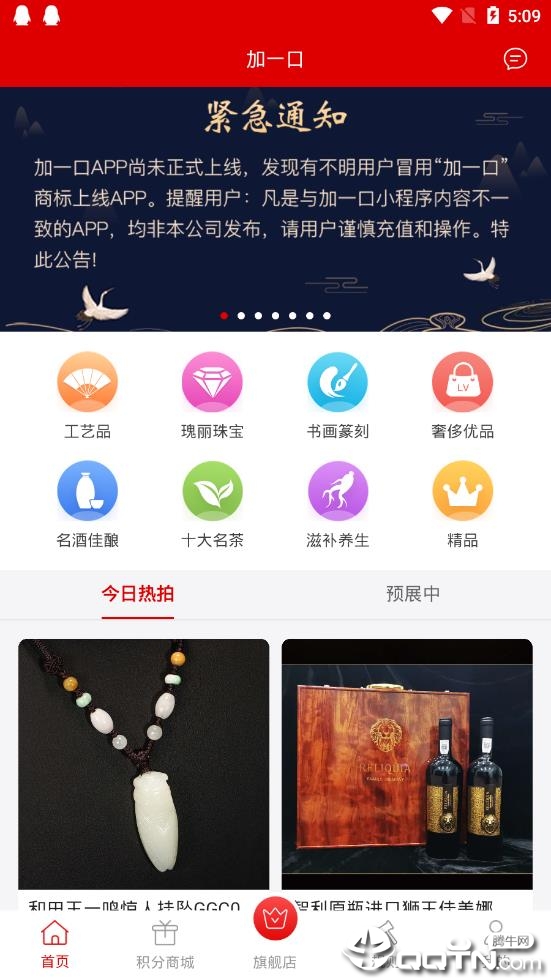Open the 名酒佳酿 category
Viewport: 551px width, 979px height.
(87, 505)
